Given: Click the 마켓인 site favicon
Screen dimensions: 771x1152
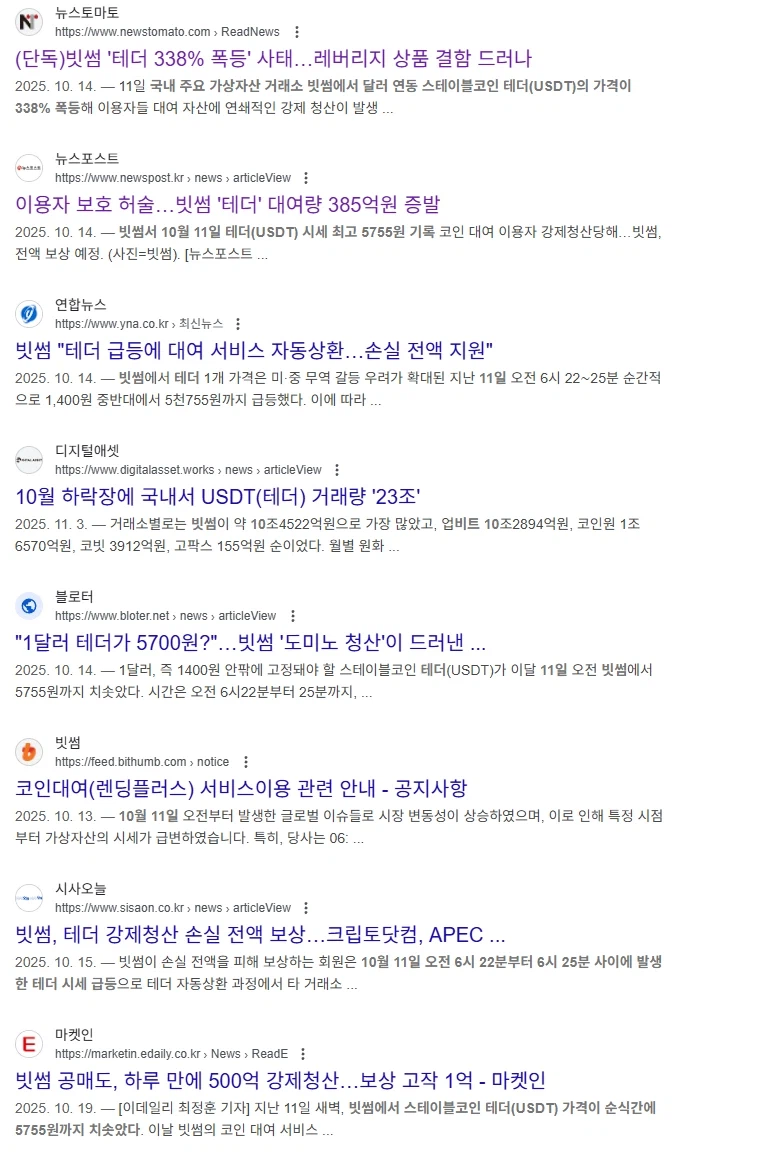Looking at the screenshot, I should coord(28,1044).
